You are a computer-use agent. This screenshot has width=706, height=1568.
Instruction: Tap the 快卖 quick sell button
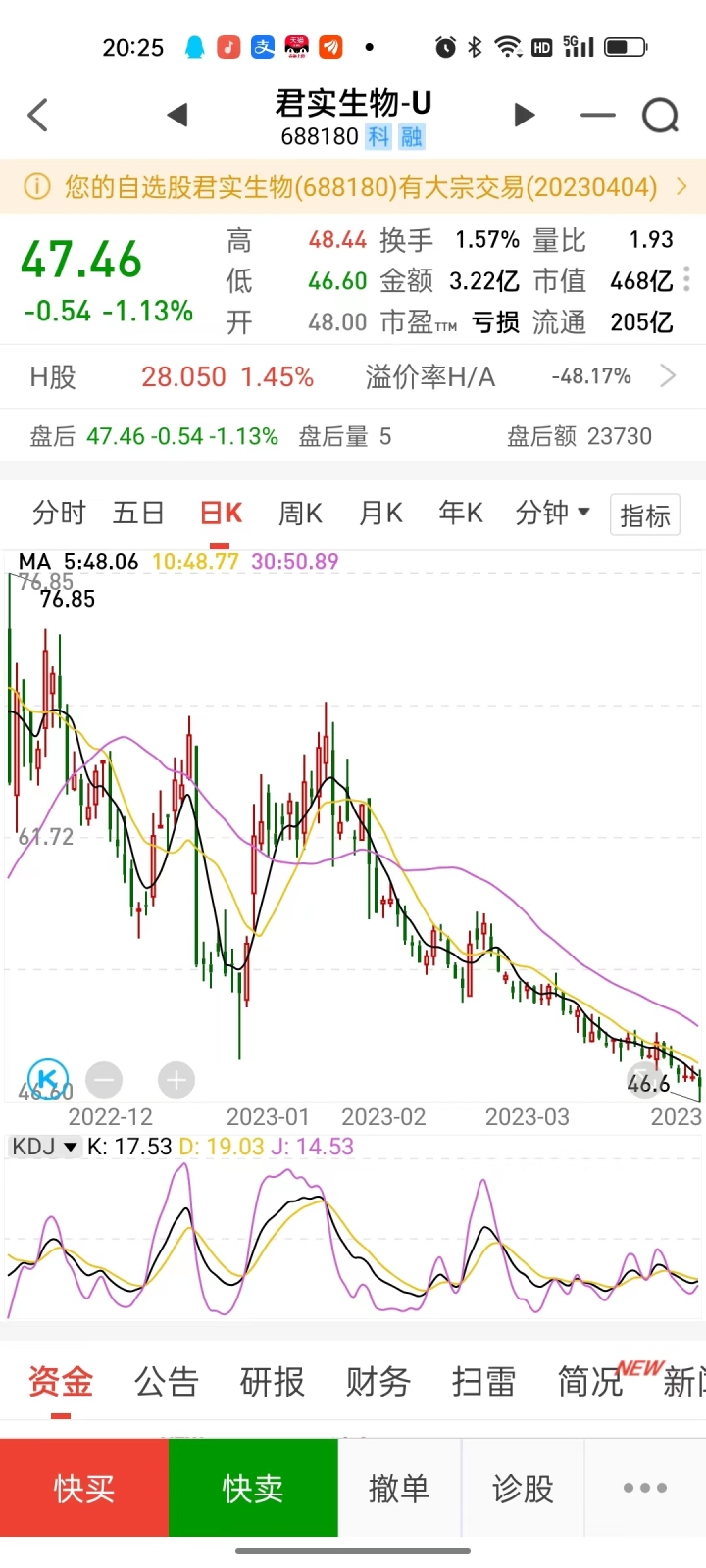253,1488
